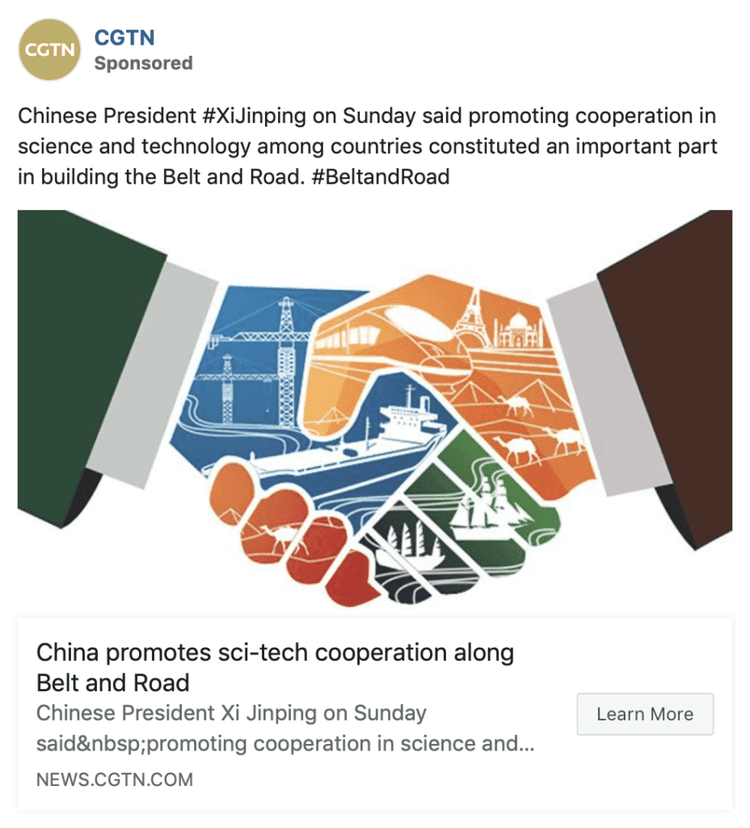Tap the CGTN profile picture
This screenshot has width=750, height=828.
point(51,49)
